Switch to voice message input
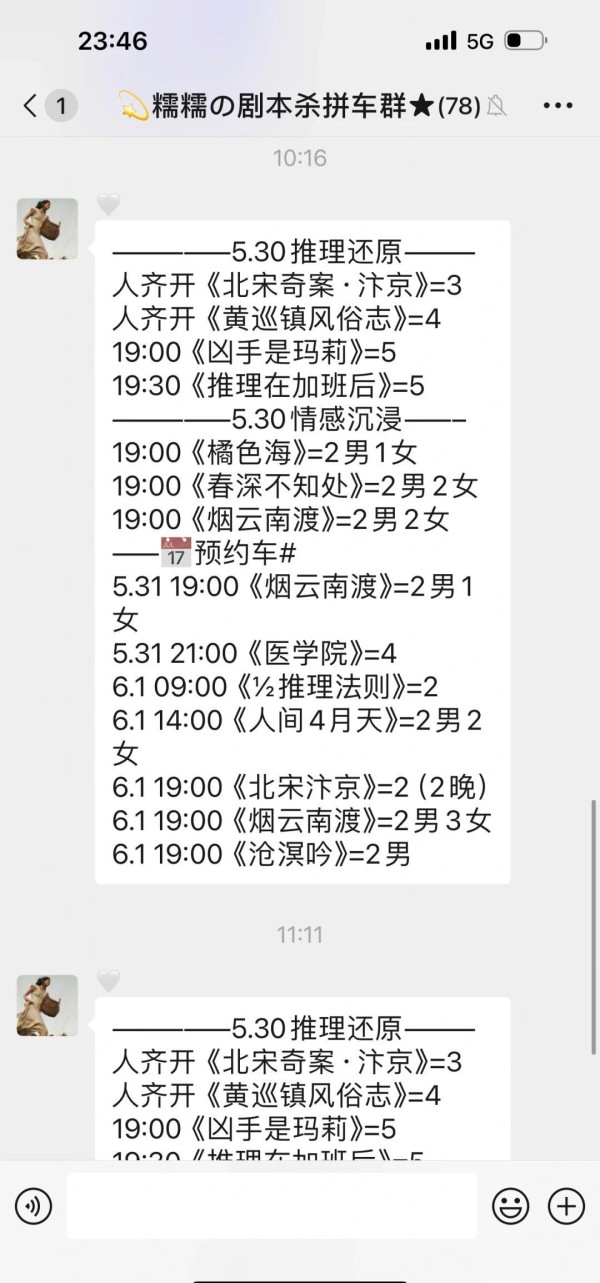The height and width of the screenshot is (1283, 600). click(34, 1206)
